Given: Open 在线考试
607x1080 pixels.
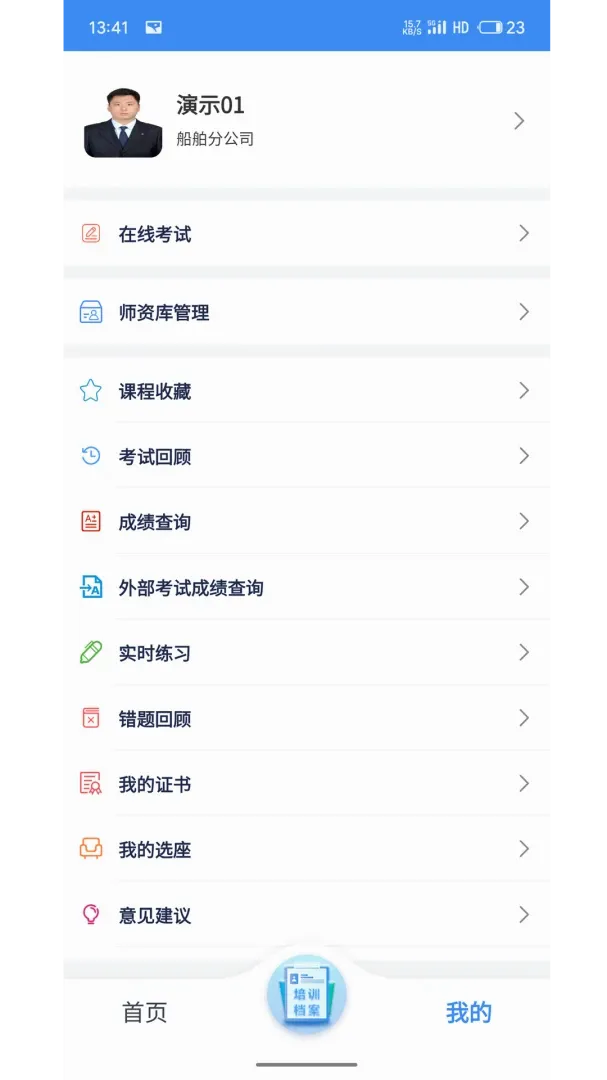Looking at the screenshot, I should [x=307, y=233].
